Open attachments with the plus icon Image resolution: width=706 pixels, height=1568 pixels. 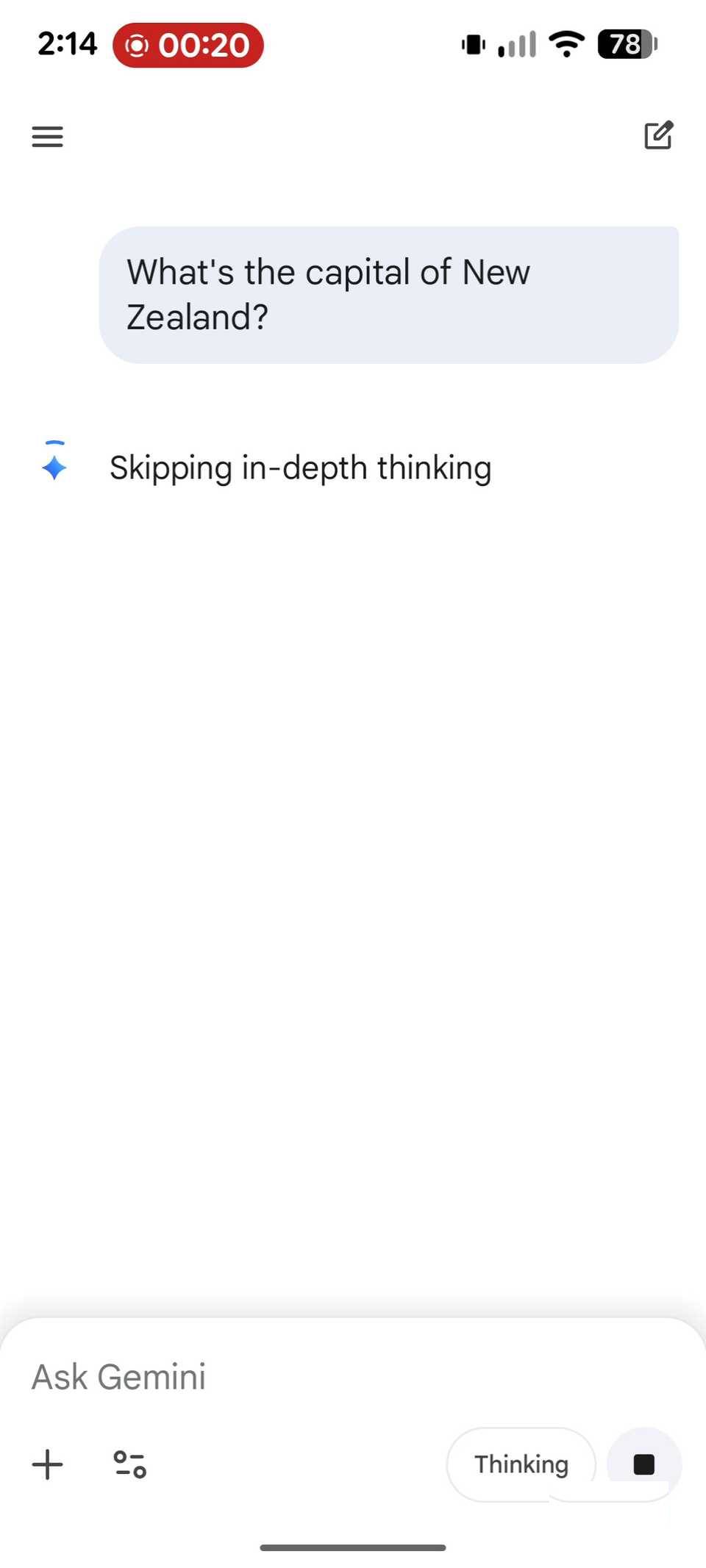[x=47, y=1464]
